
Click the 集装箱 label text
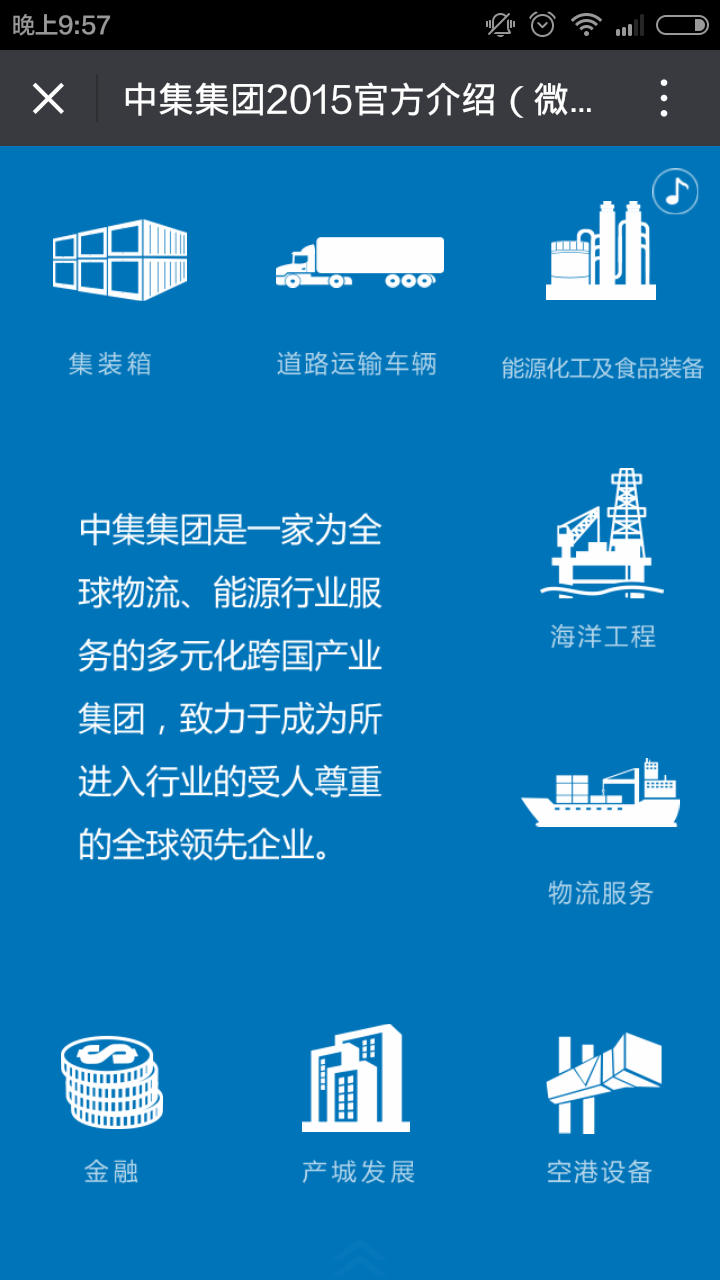coord(110,365)
